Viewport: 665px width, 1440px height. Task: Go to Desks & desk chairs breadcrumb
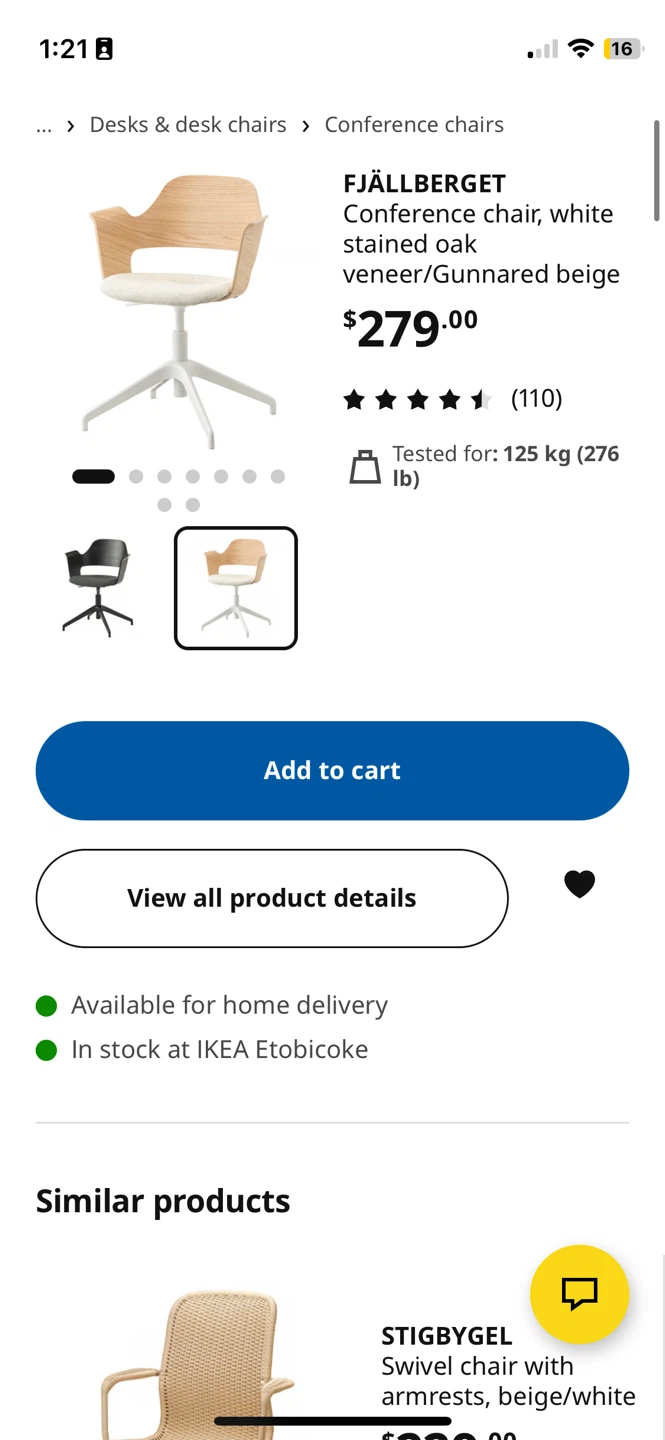pos(188,125)
